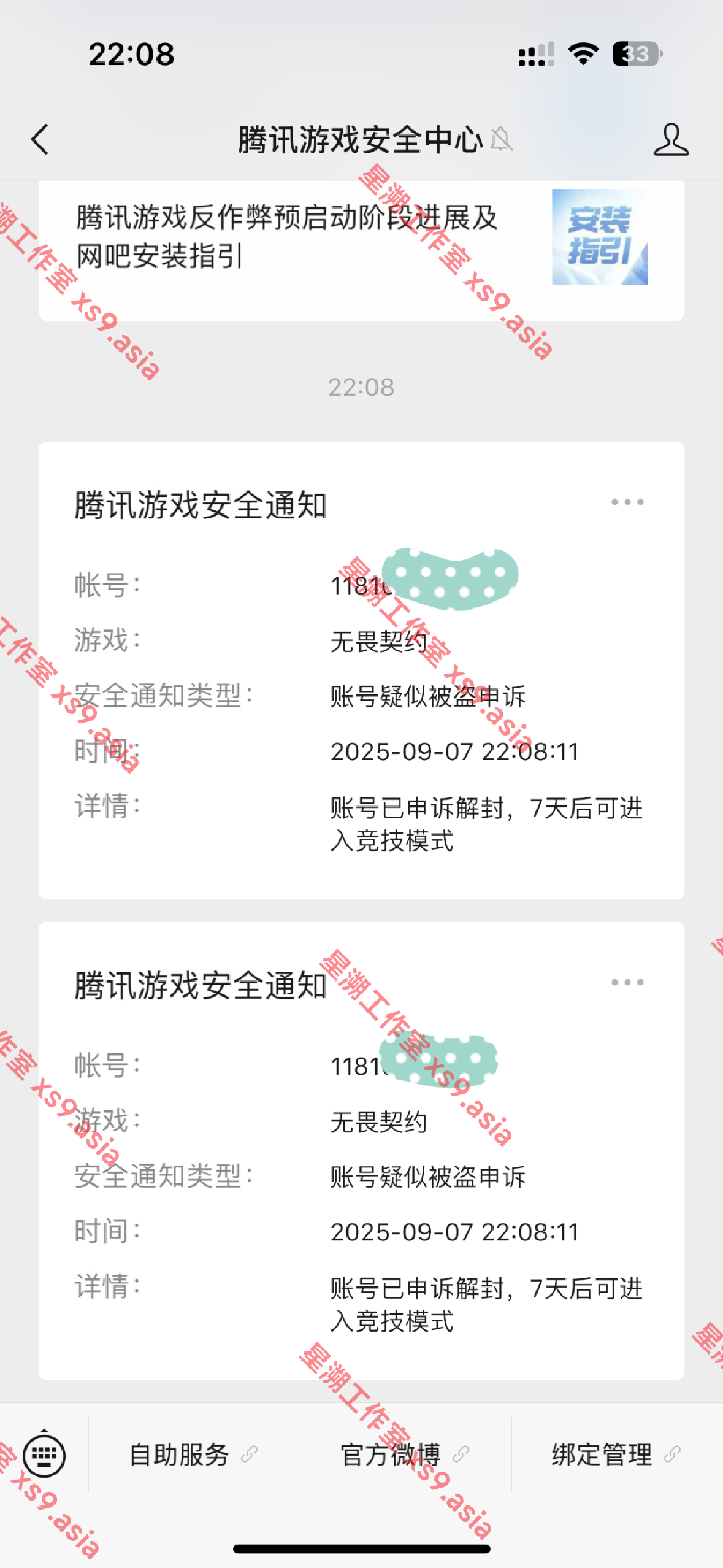Open the 绑定管理 menu

pos(617,1455)
